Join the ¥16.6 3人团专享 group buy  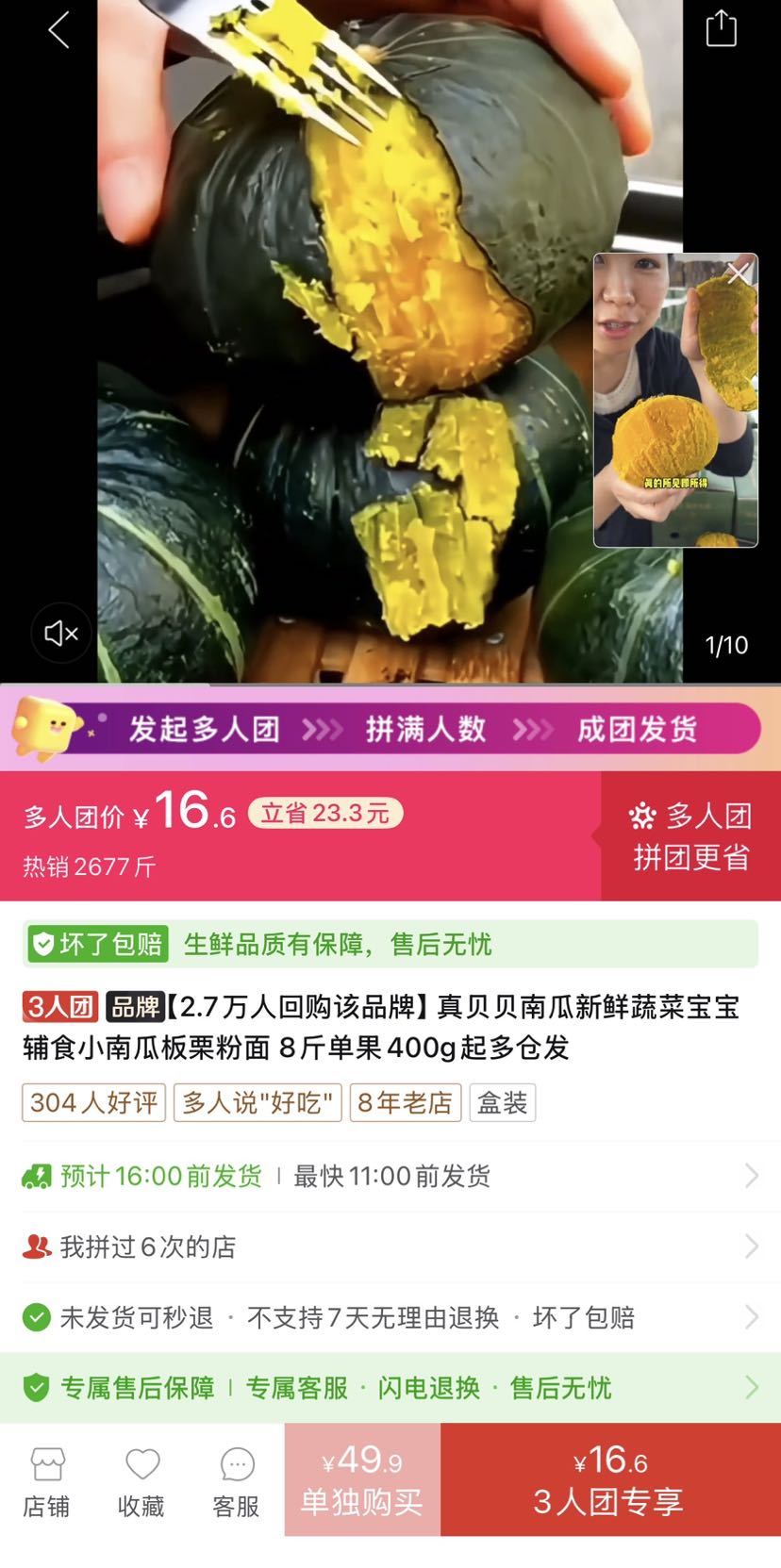610,1479
